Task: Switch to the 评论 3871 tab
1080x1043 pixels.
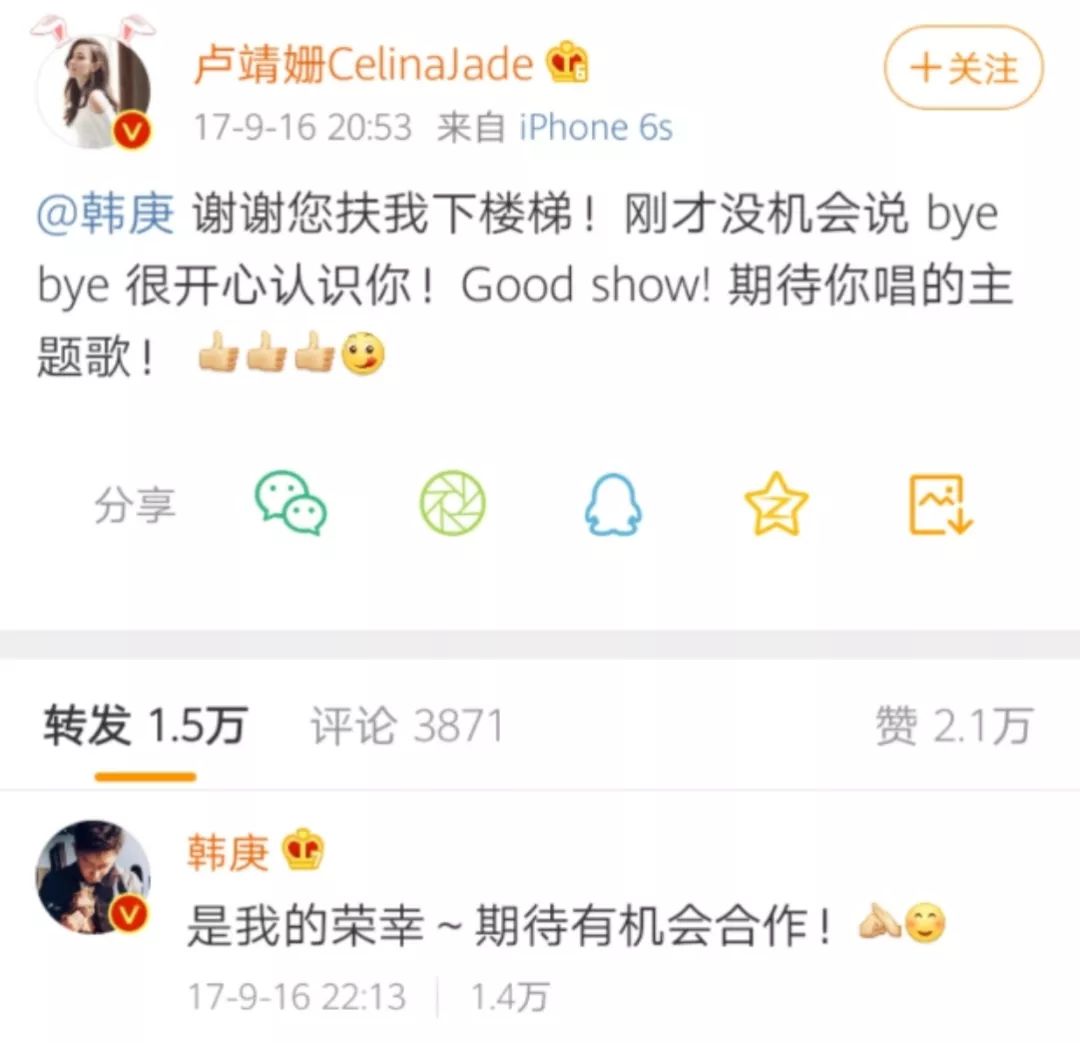Action: tap(407, 725)
